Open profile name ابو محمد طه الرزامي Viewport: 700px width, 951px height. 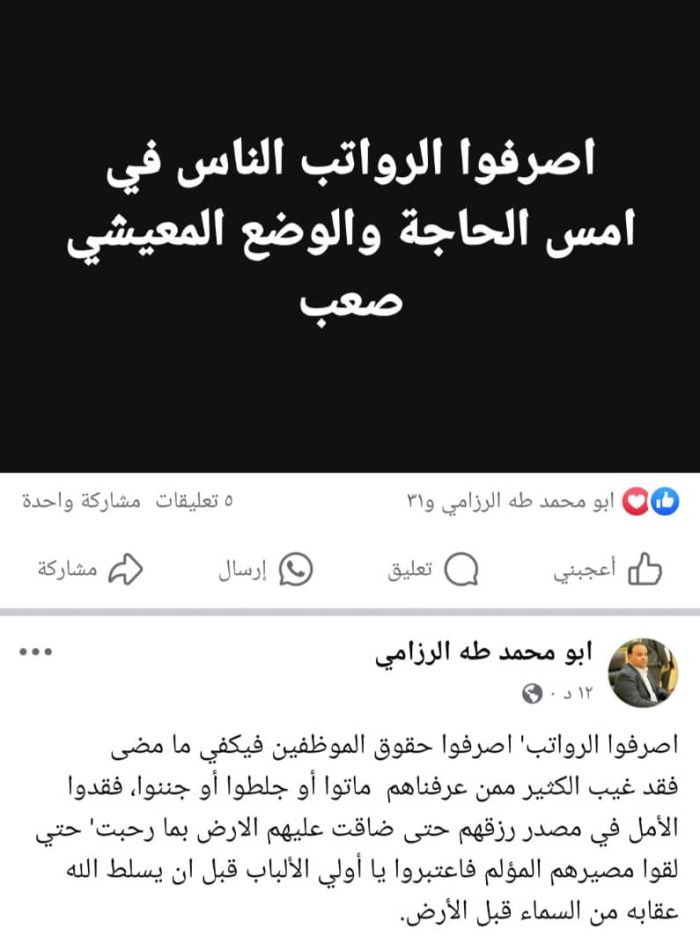484,654
